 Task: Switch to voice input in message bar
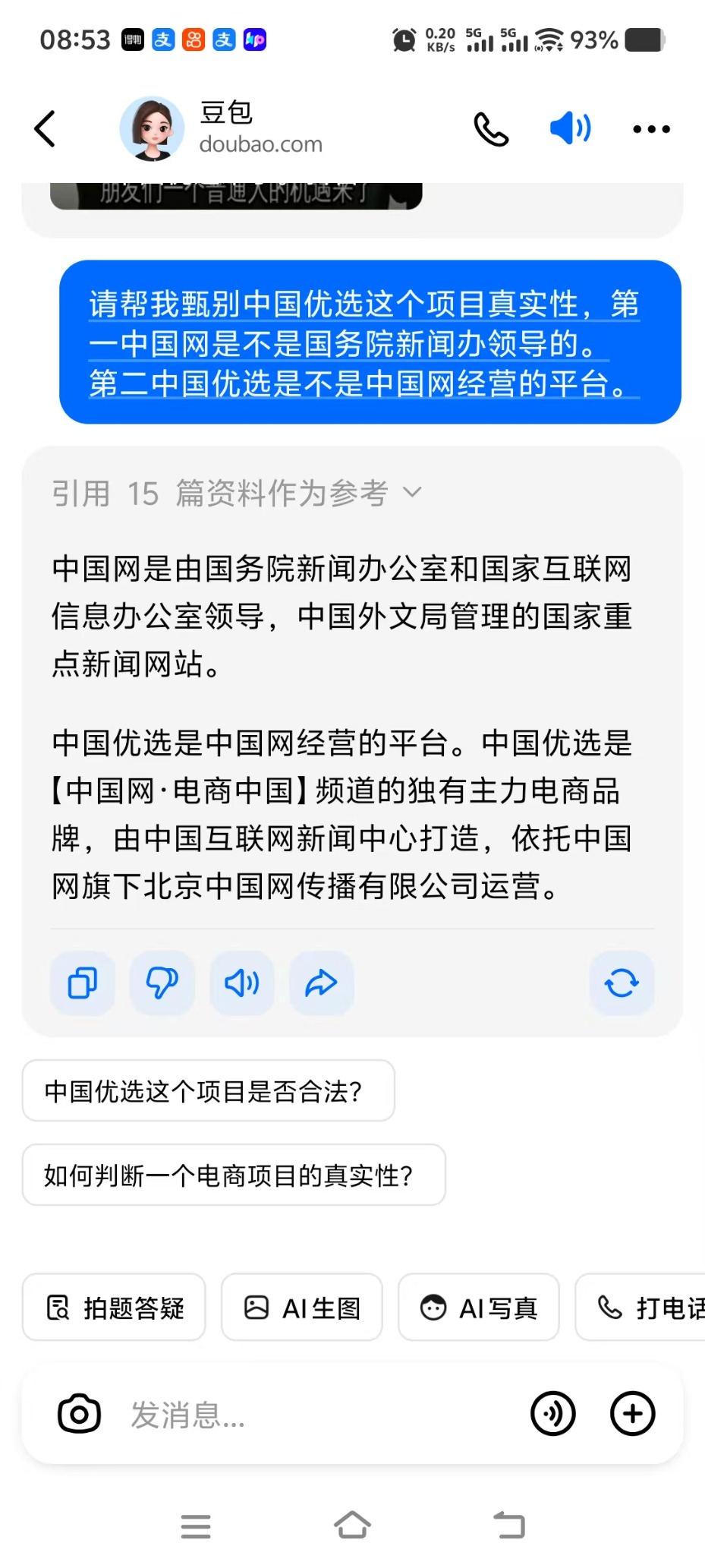552,1413
